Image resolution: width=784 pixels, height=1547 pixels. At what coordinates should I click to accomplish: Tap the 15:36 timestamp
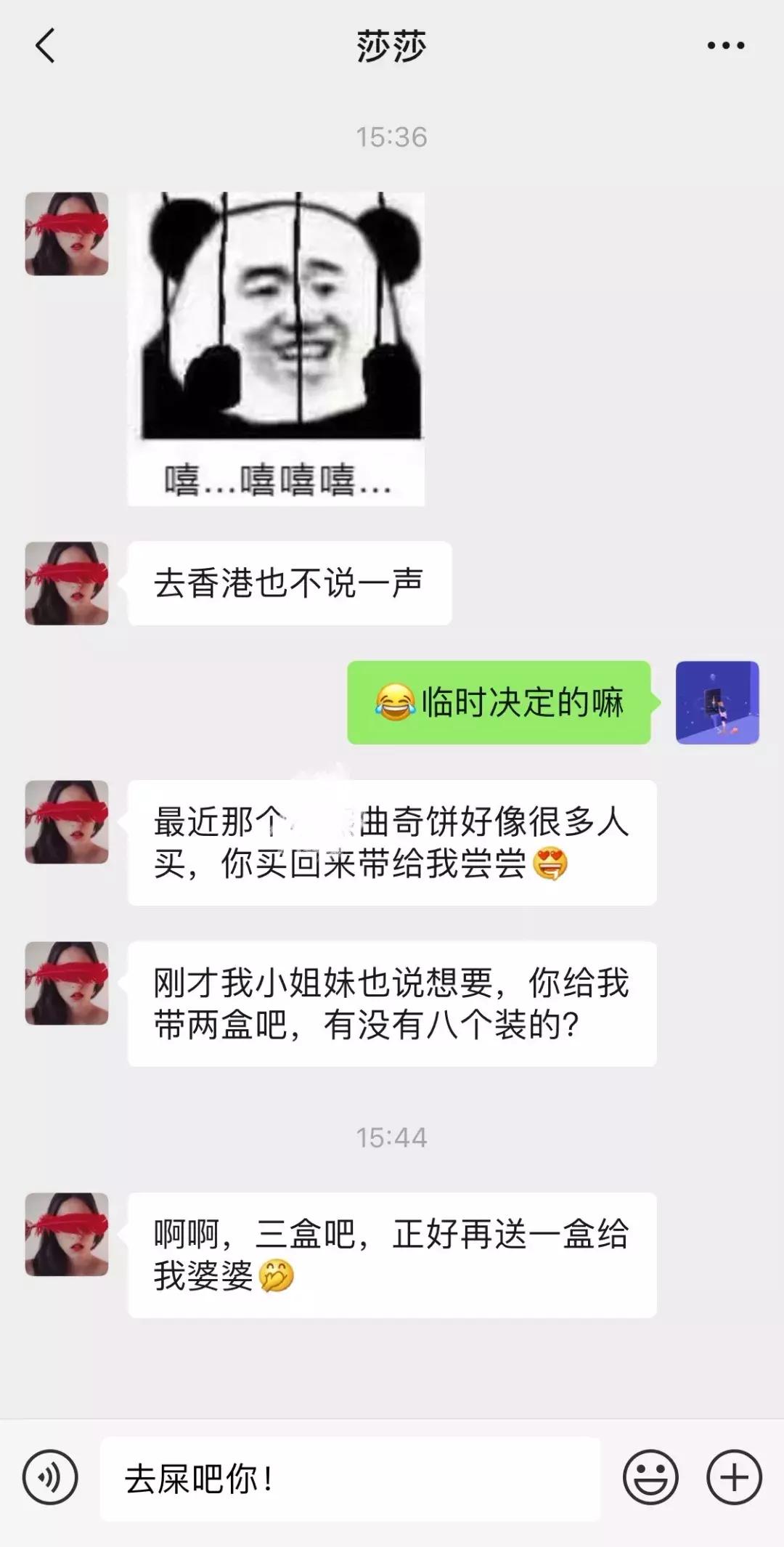coord(391,134)
